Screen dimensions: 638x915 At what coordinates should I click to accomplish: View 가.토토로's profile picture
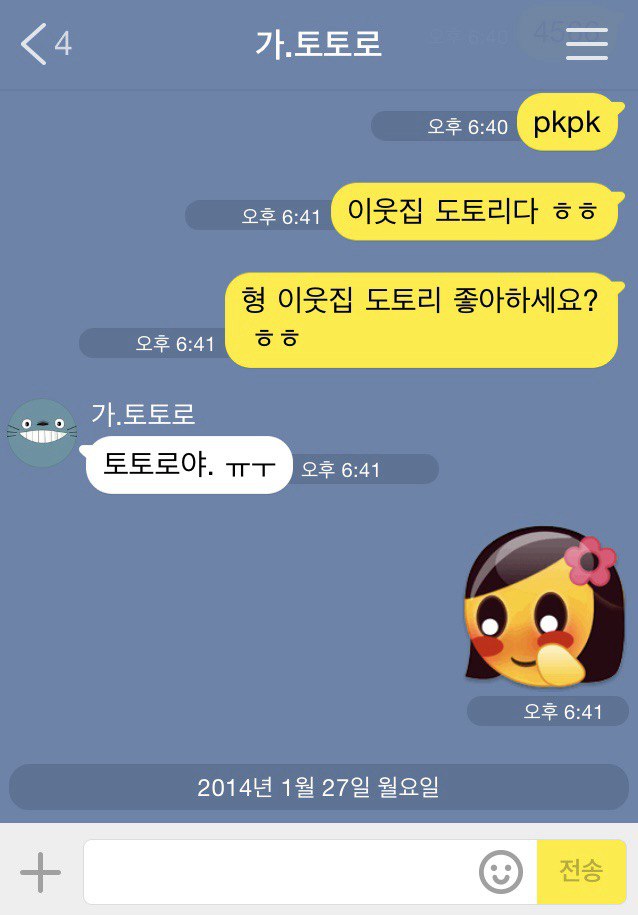(x=43, y=432)
